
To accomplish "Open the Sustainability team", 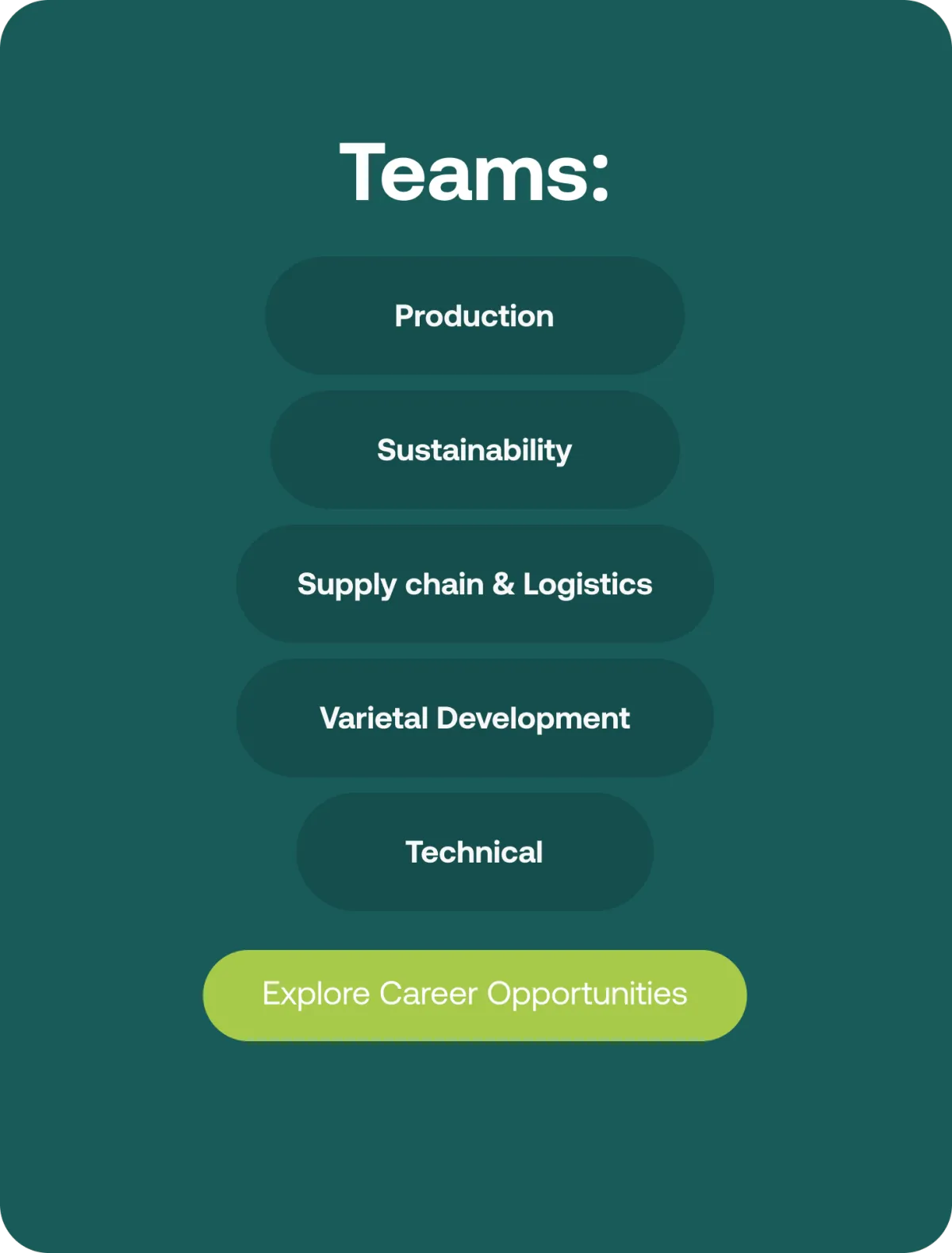I will pyautogui.click(x=474, y=449).
